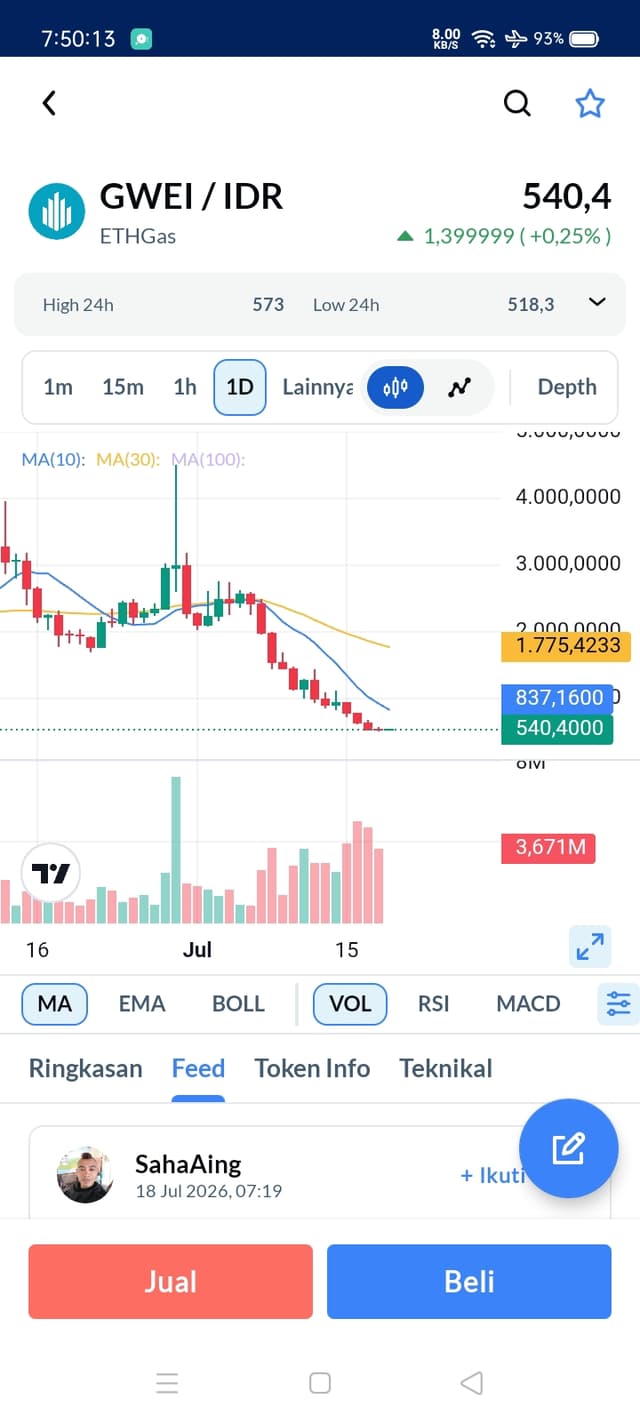Switch to the line chart view
Viewport: 640px width, 1422px height.
pyautogui.click(x=459, y=387)
